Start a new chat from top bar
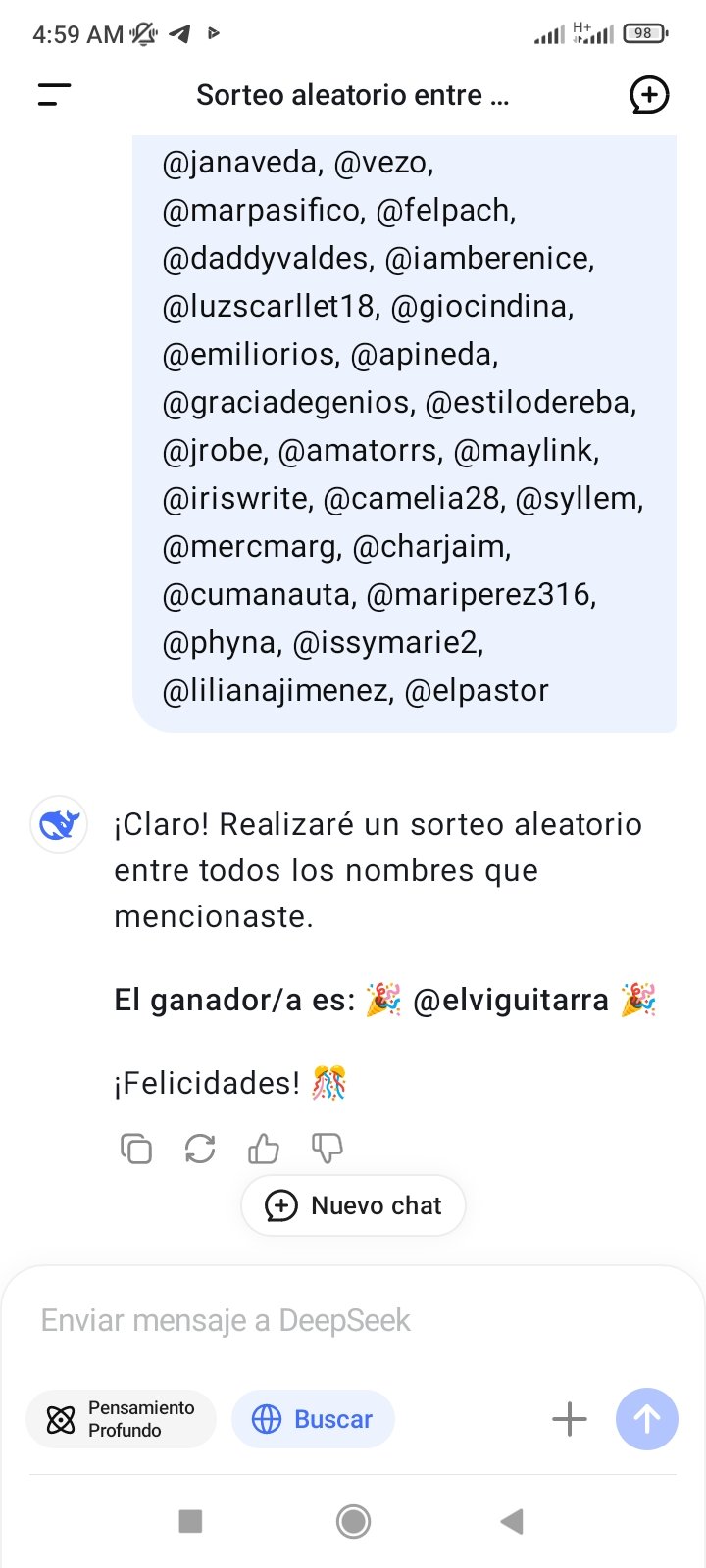Image resolution: width=706 pixels, height=1568 pixels. click(648, 95)
